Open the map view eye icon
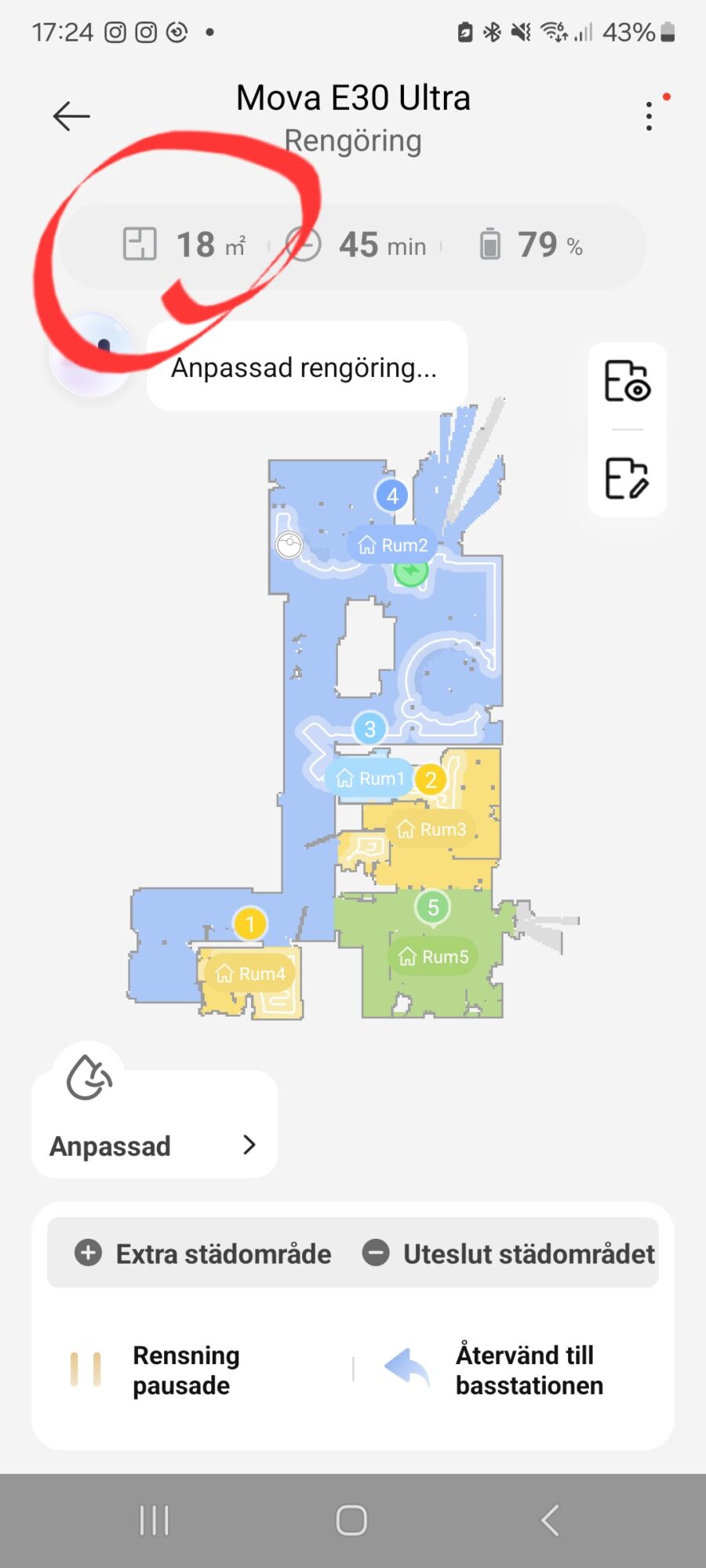The image size is (706, 1568). pos(627,382)
